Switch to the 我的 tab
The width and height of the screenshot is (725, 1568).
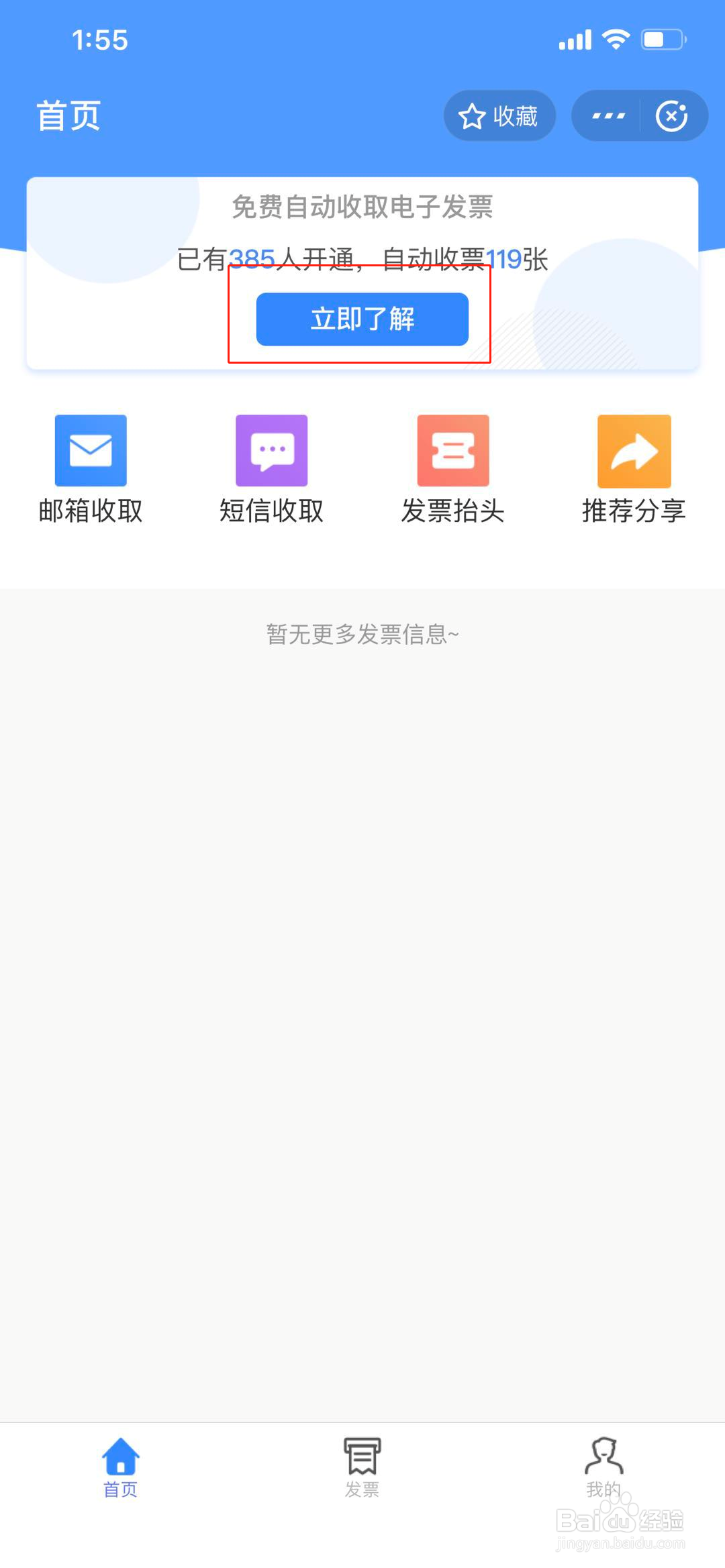(x=603, y=1467)
